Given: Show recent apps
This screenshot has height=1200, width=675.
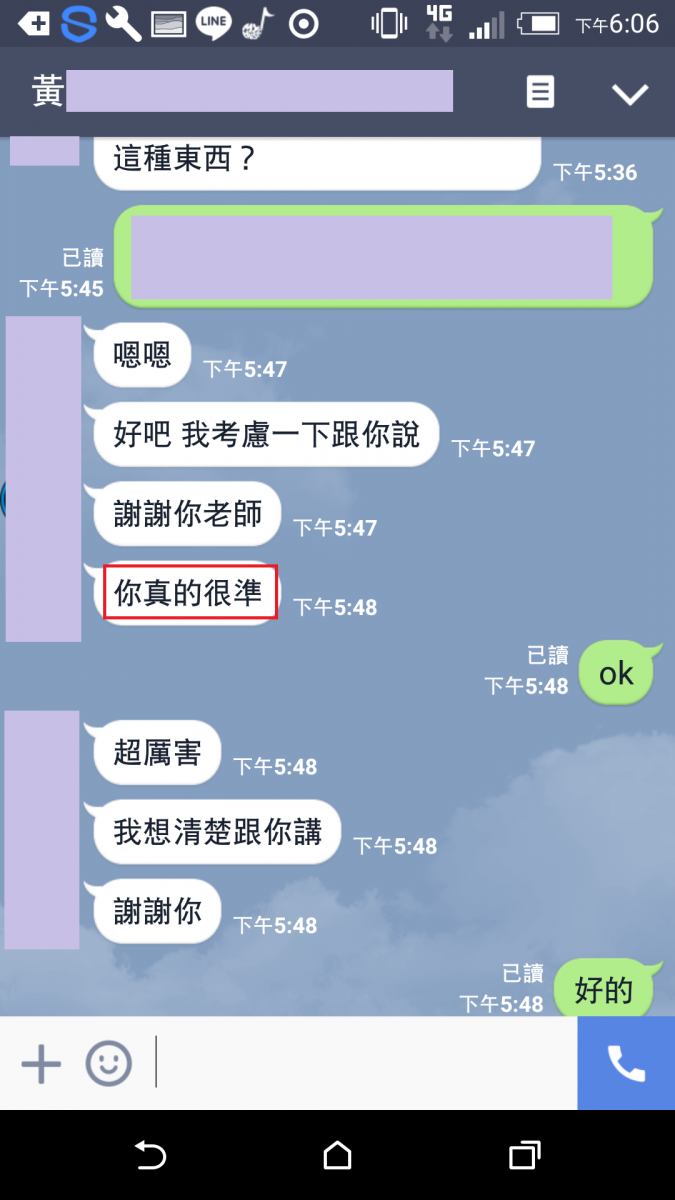Looking at the screenshot, I should tap(524, 1156).
